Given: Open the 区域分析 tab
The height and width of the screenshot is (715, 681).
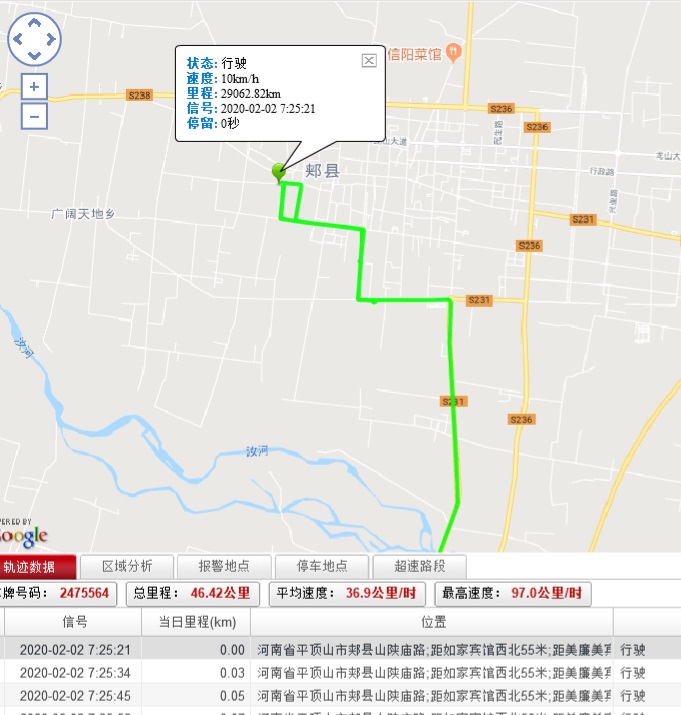Looking at the screenshot, I should point(127,566).
